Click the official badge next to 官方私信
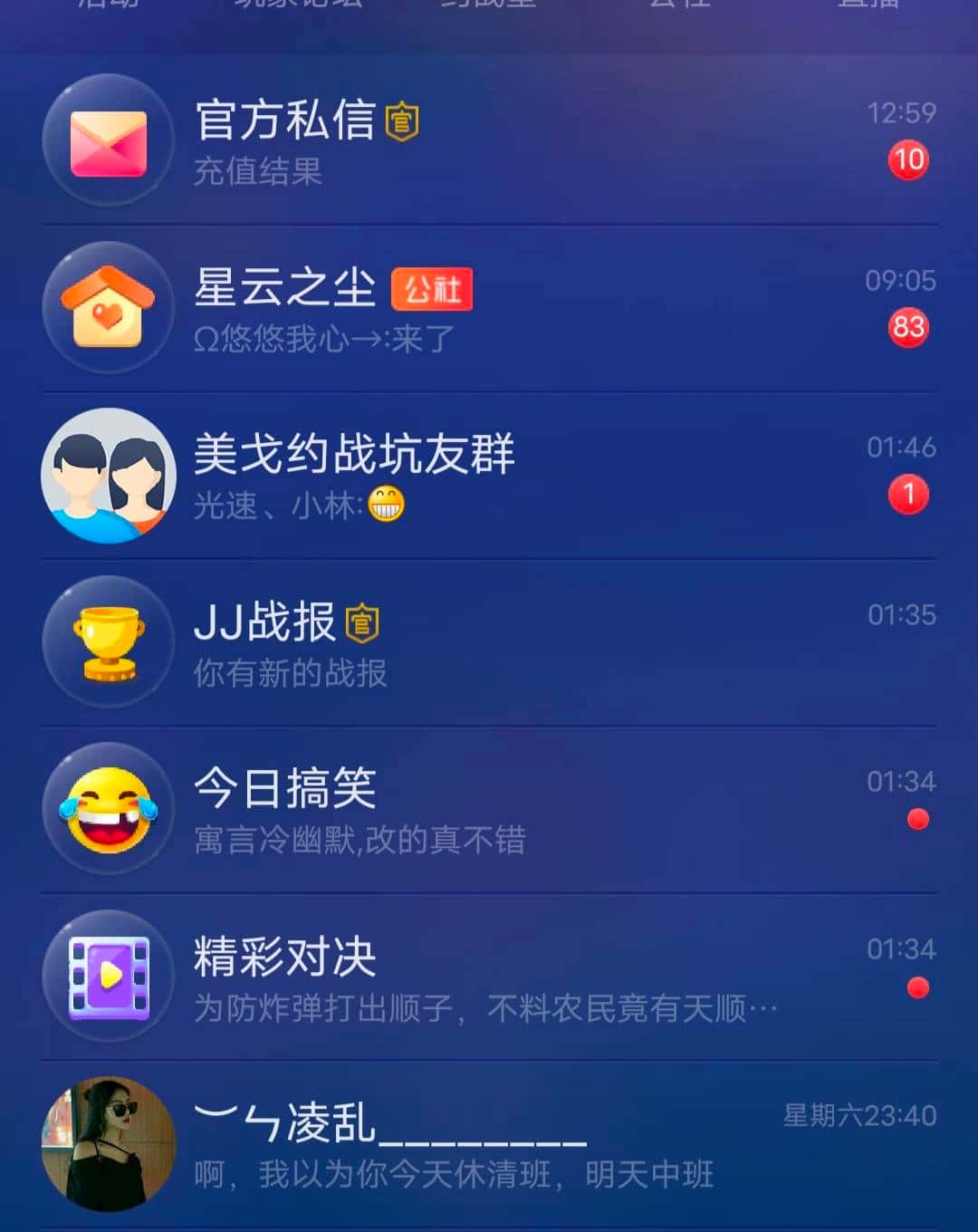The image size is (978, 1232). pyautogui.click(x=403, y=119)
